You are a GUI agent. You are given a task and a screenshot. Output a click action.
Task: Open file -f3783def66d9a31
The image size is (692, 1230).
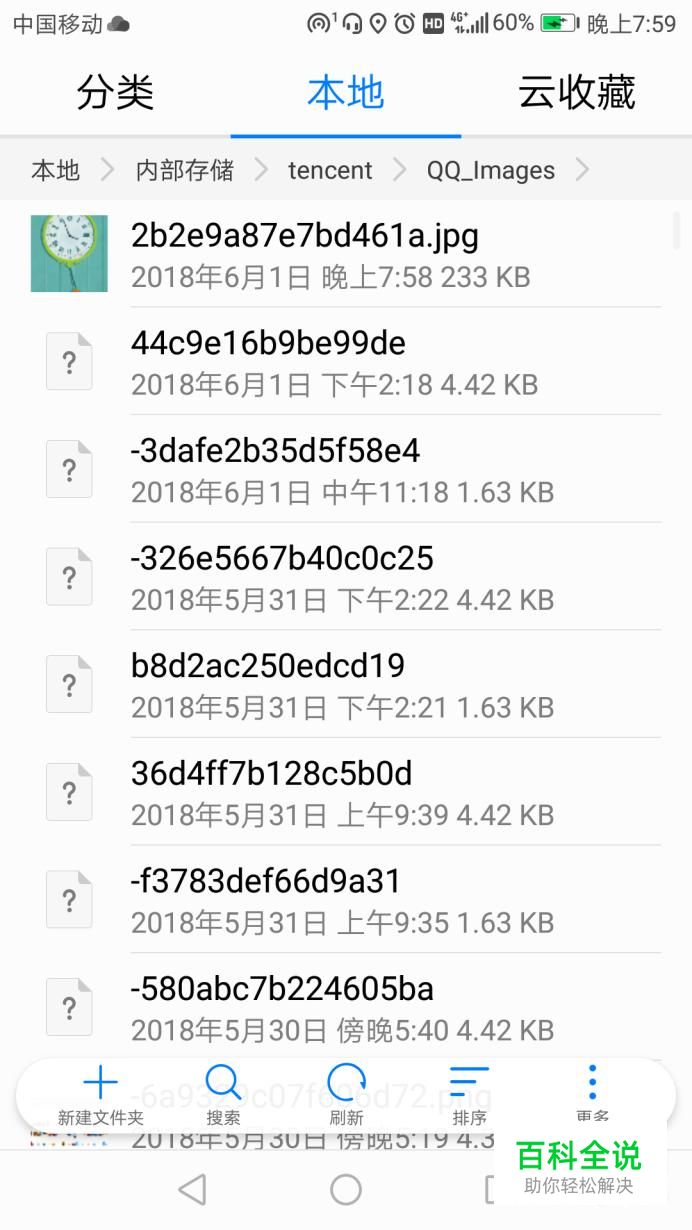pyautogui.click(x=346, y=900)
